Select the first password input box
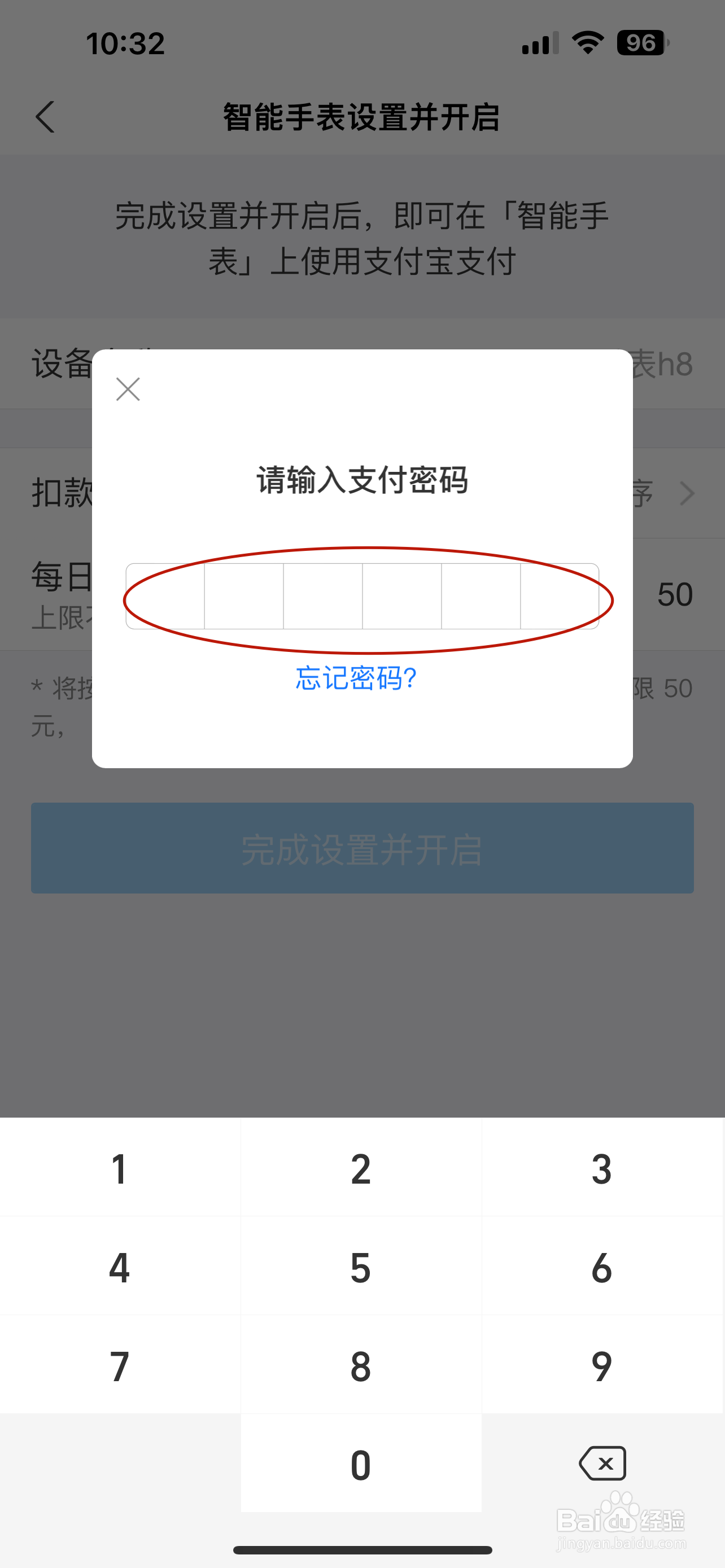 point(165,597)
